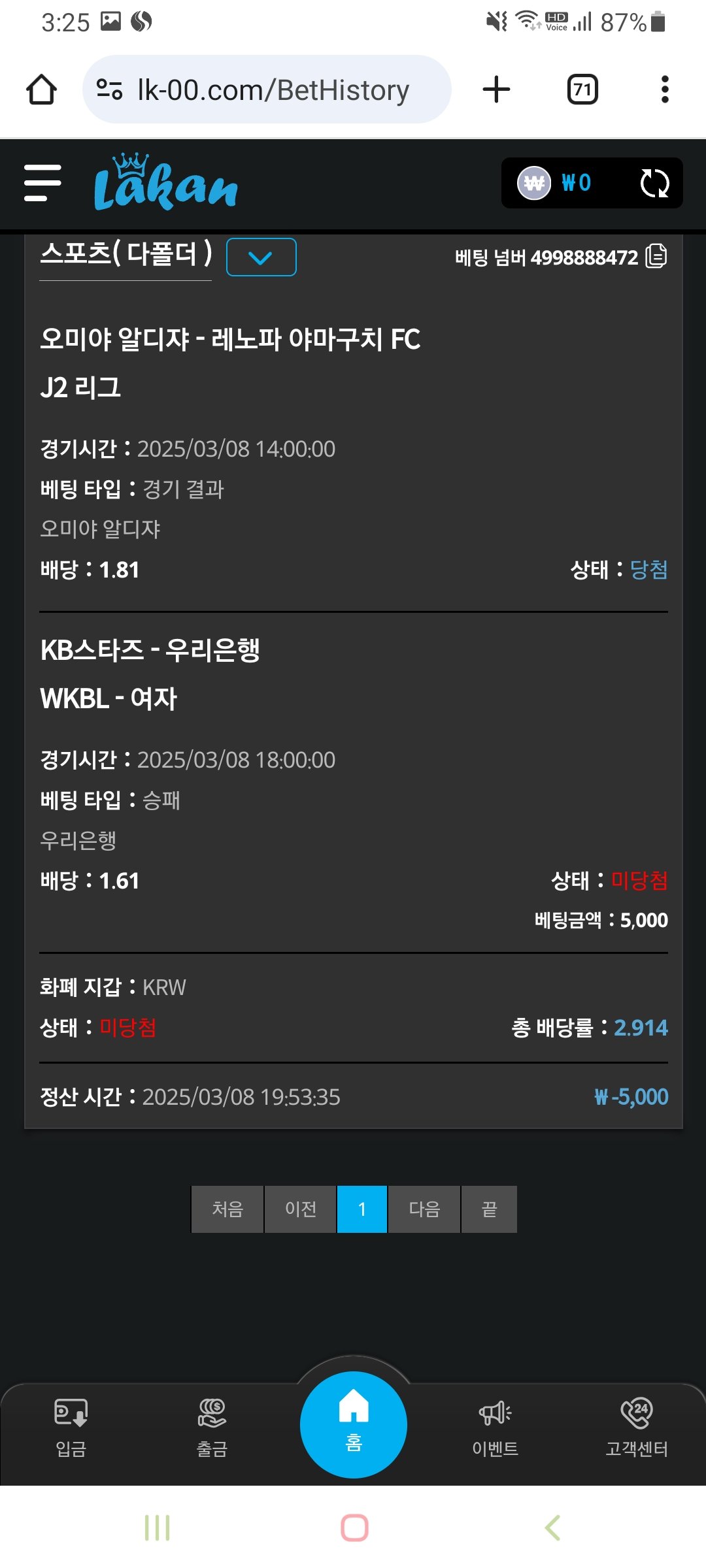The image size is (706, 1568).
Task: Tap the 홈 home button
Action: pos(354,1424)
